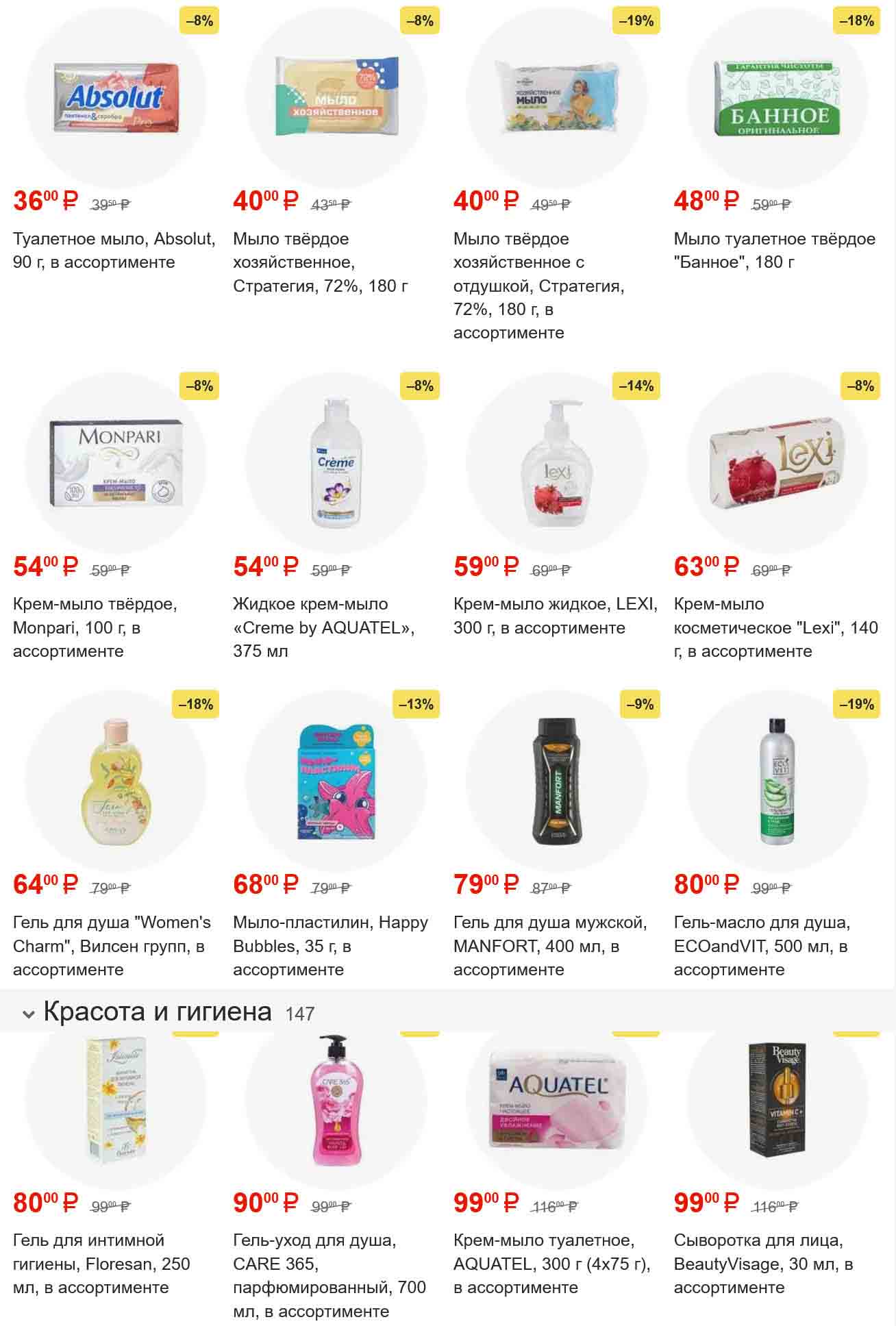View CARE 365 perfumed shower gel
Screen dimensions: 896x1326
click(x=336, y=1103)
